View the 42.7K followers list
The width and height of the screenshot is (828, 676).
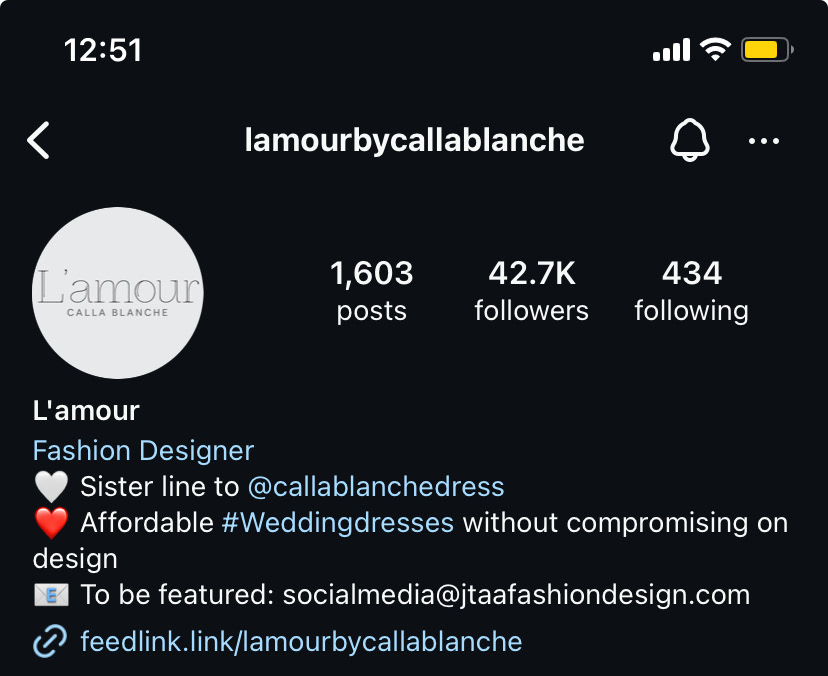click(531, 291)
